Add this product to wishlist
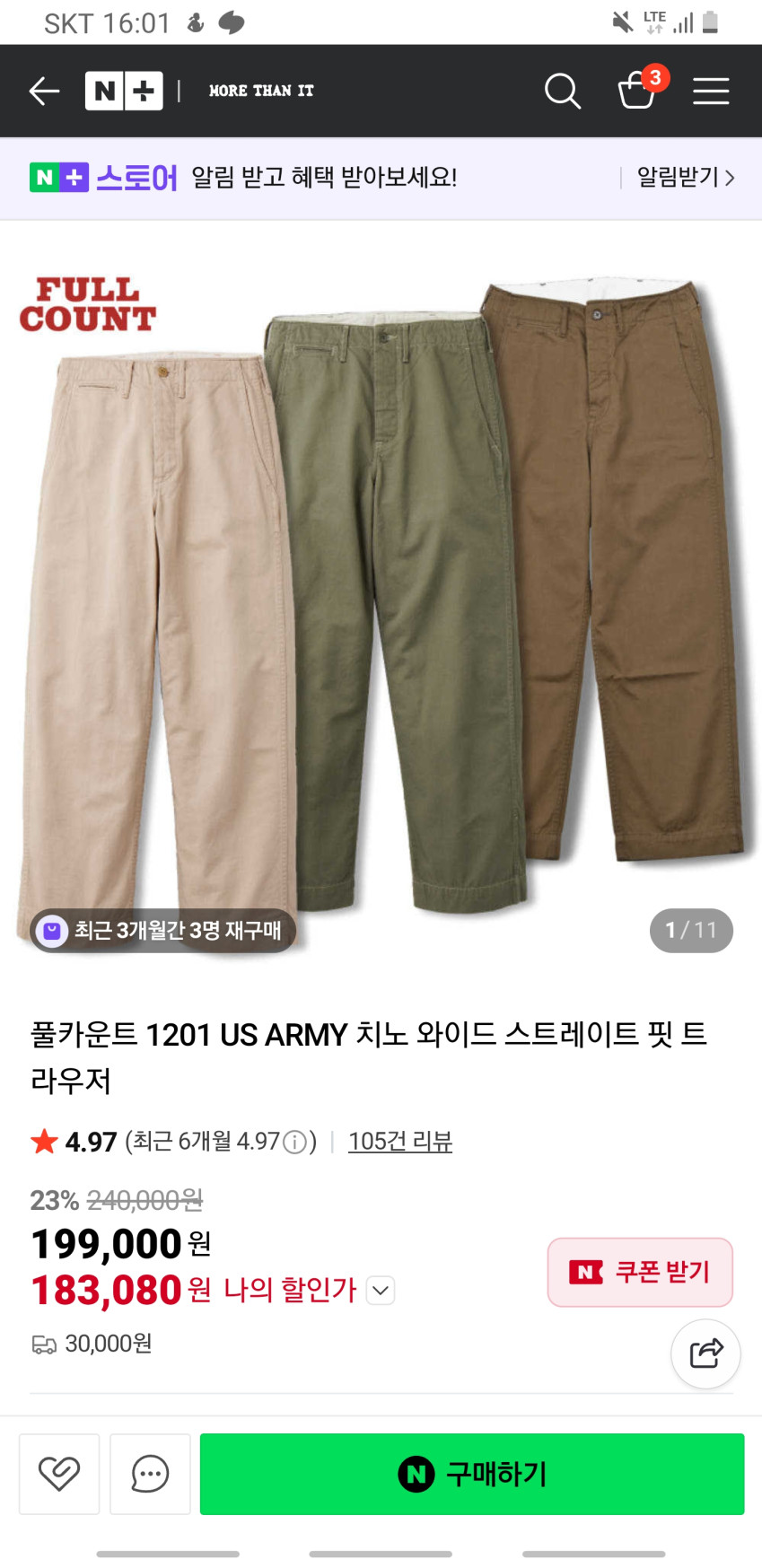This screenshot has width=762, height=1568. [x=59, y=1474]
